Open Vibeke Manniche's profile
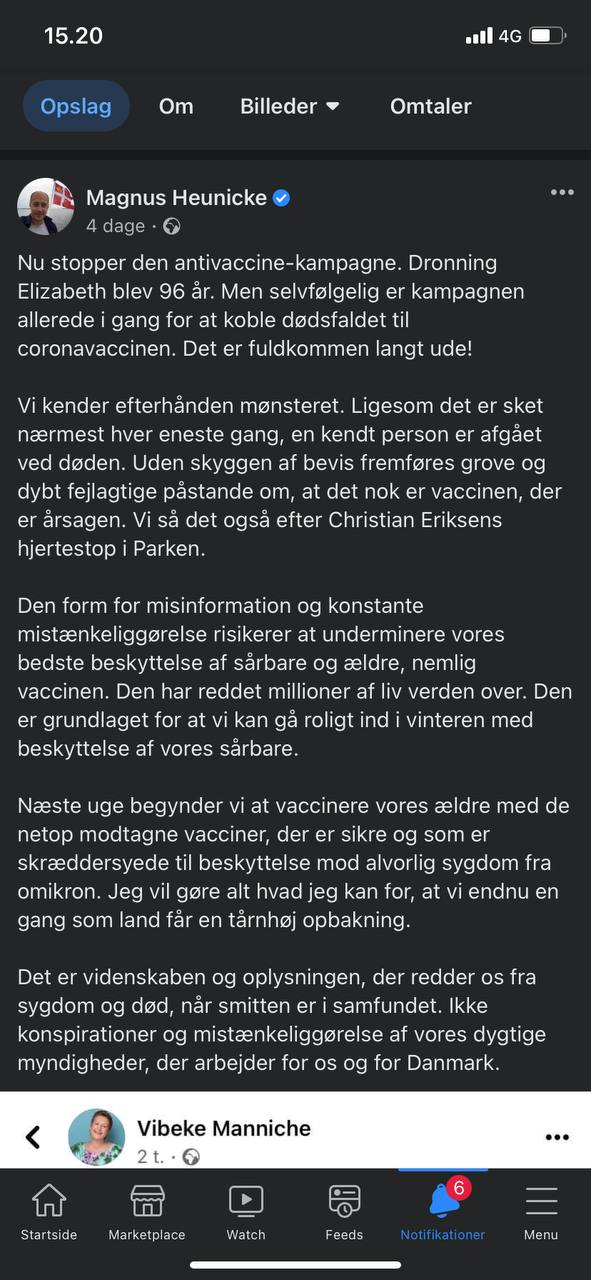The height and width of the screenshot is (1280, 591). click(x=224, y=1128)
